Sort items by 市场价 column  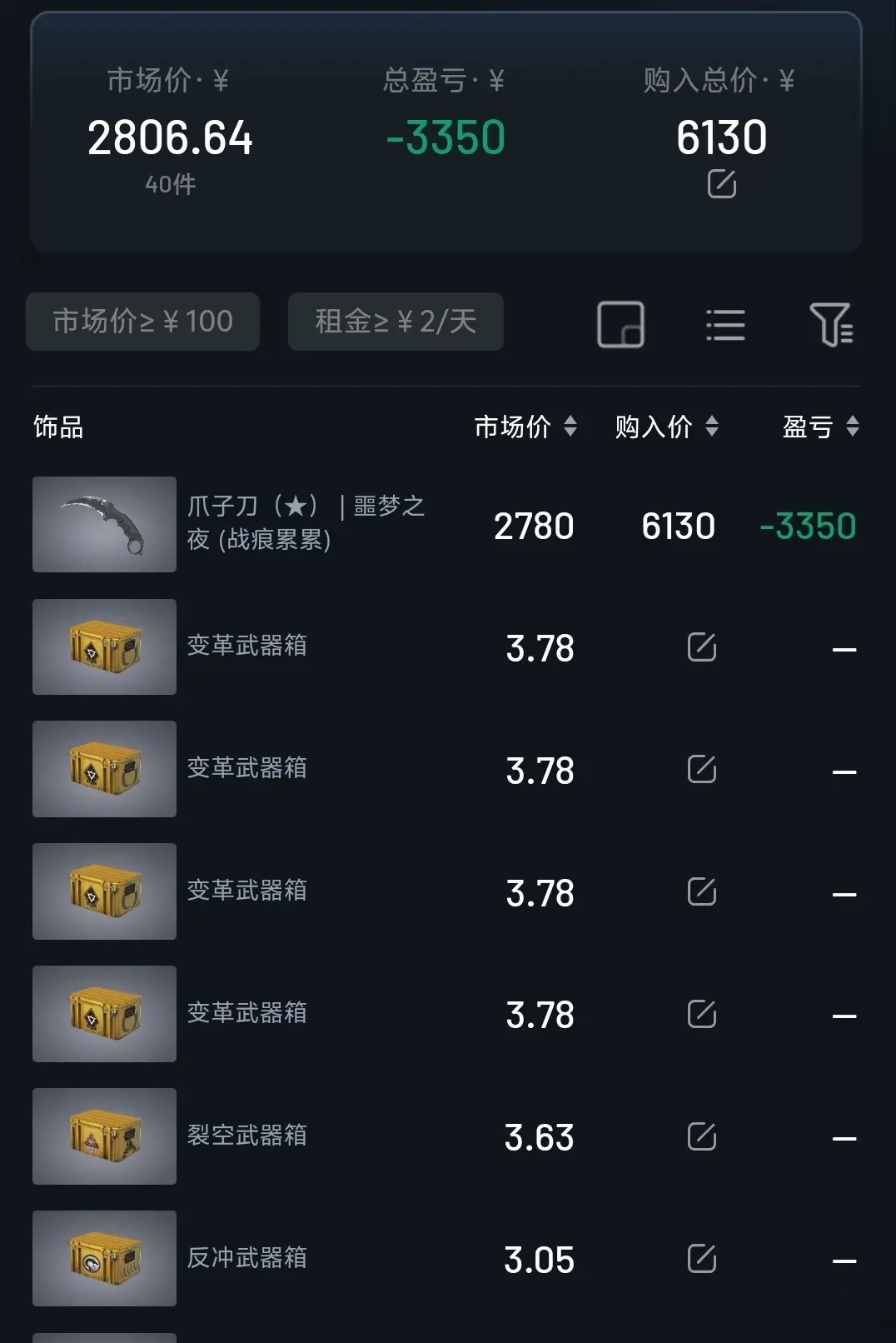525,427
